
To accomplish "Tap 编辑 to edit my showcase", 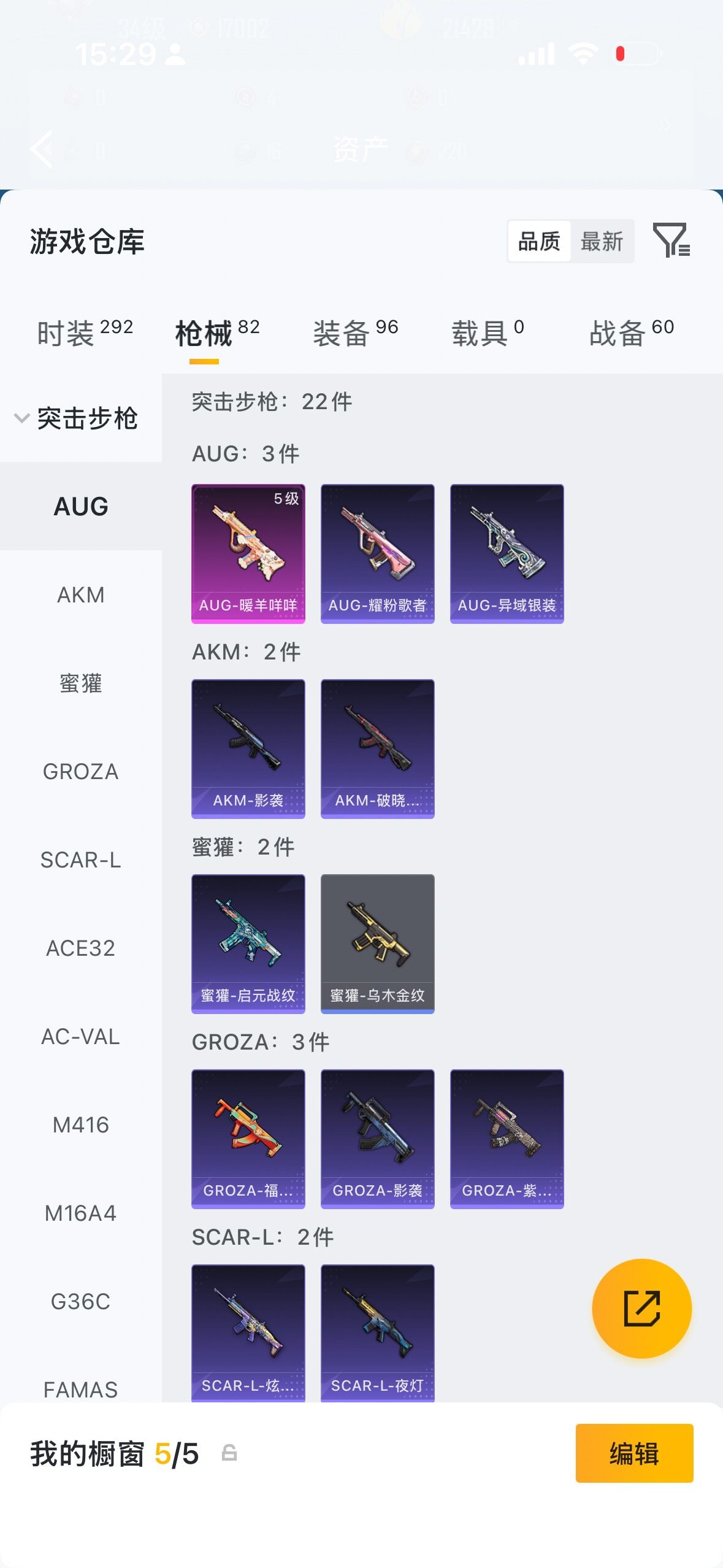I will [634, 1453].
